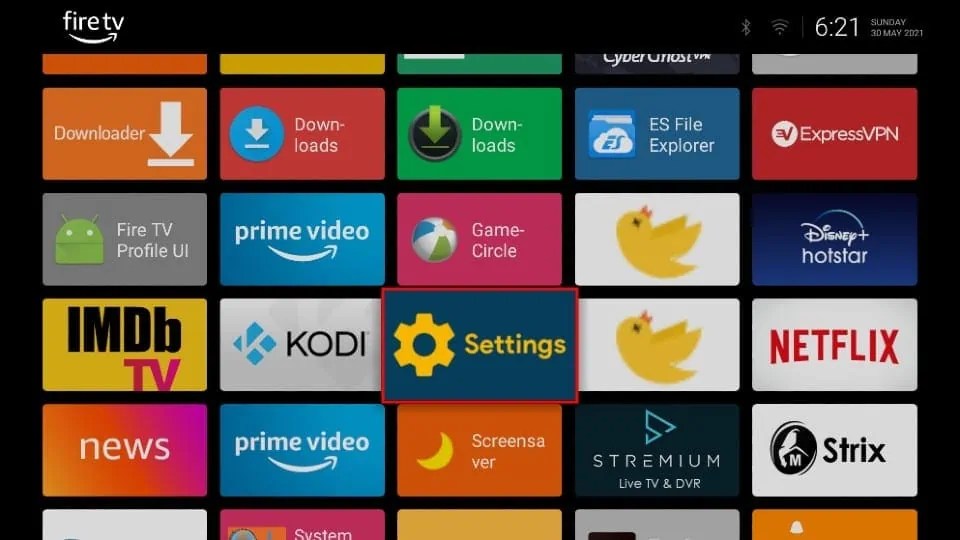Open the news app tile
The image size is (960, 540).
[x=124, y=450]
